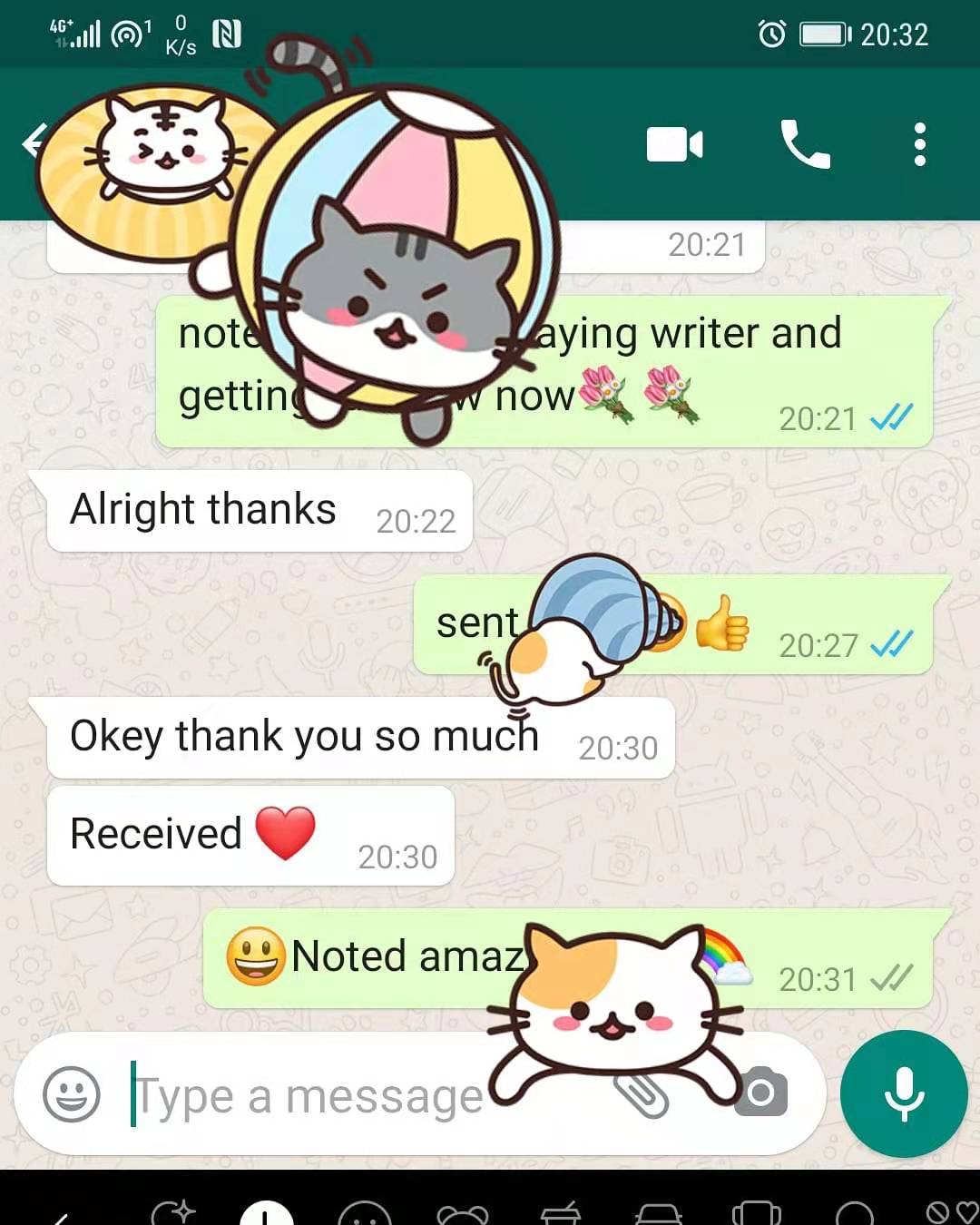Open the emoji picker
Screen dimensions: 980x1225
tap(72, 1094)
